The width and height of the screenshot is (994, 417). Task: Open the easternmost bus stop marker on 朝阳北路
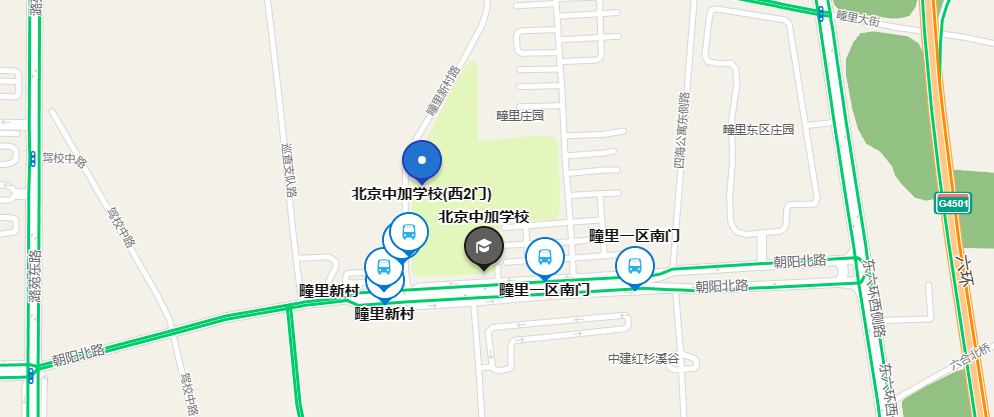(x=634, y=266)
